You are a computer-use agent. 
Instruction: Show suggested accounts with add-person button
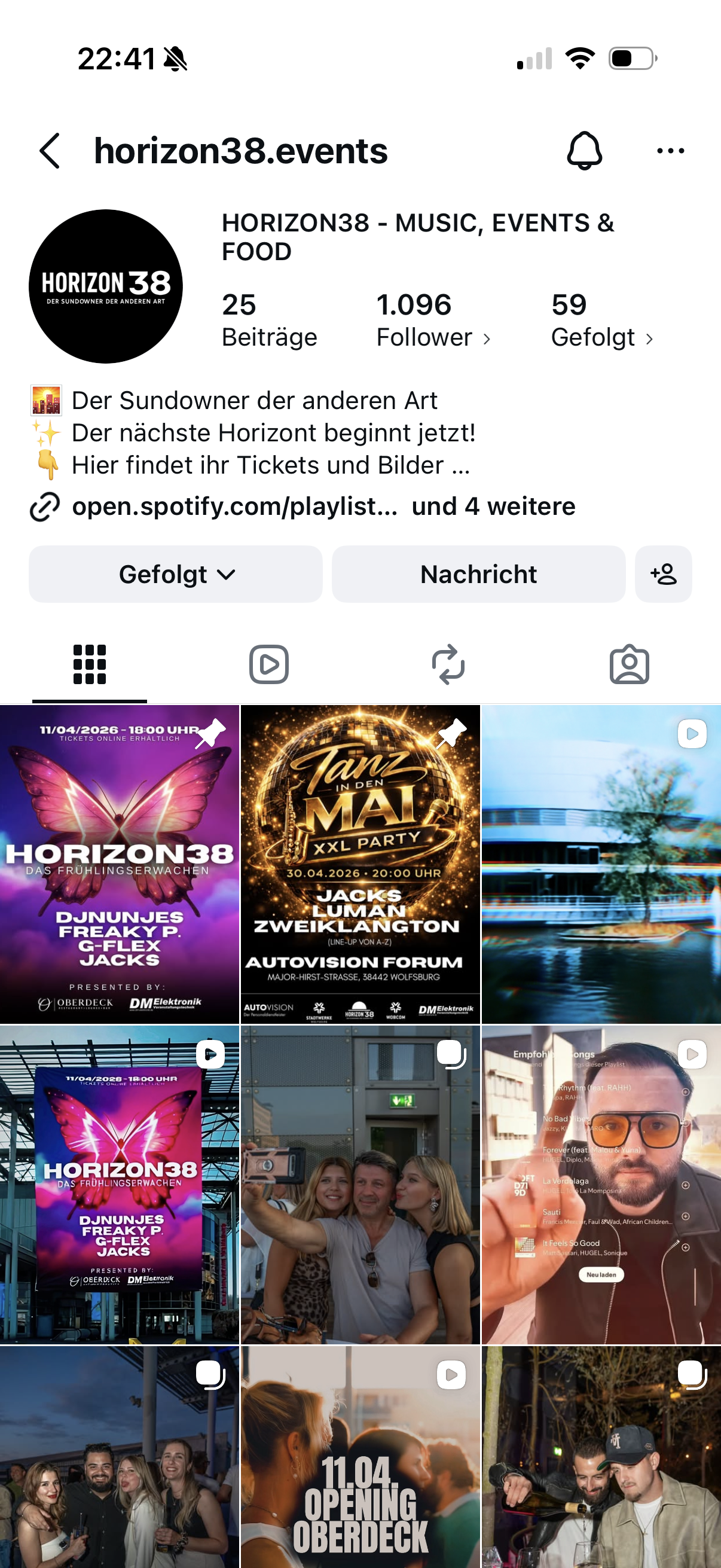tap(663, 574)
